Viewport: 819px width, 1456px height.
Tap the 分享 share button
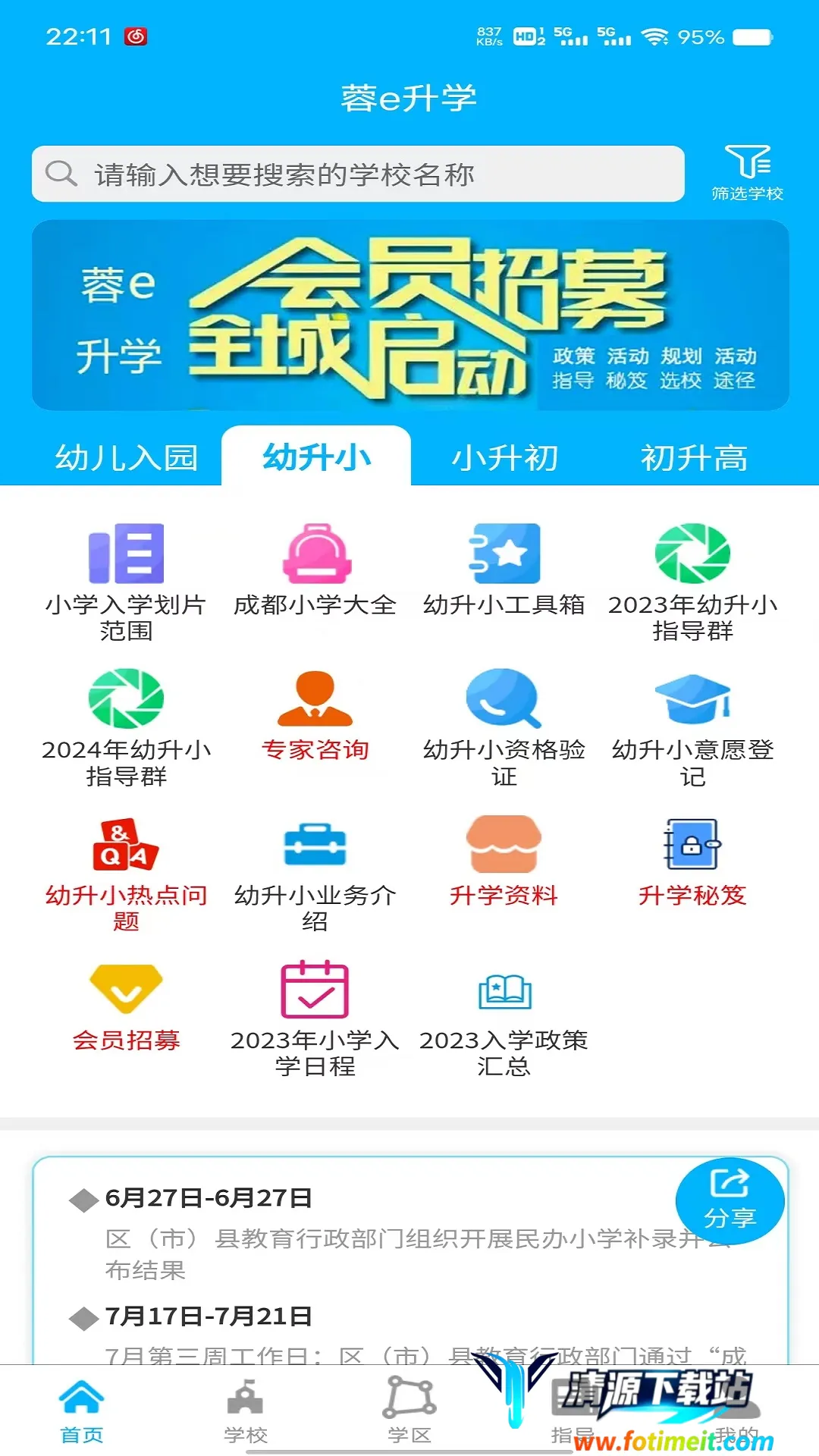pos(730,1200)
